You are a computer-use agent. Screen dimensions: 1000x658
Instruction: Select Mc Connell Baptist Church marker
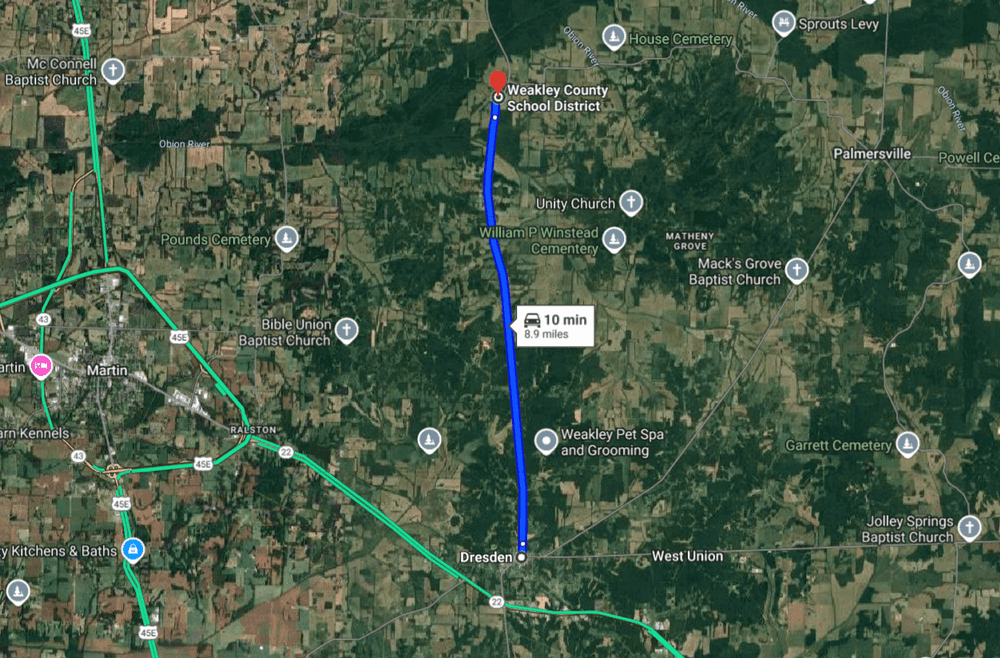113,71
